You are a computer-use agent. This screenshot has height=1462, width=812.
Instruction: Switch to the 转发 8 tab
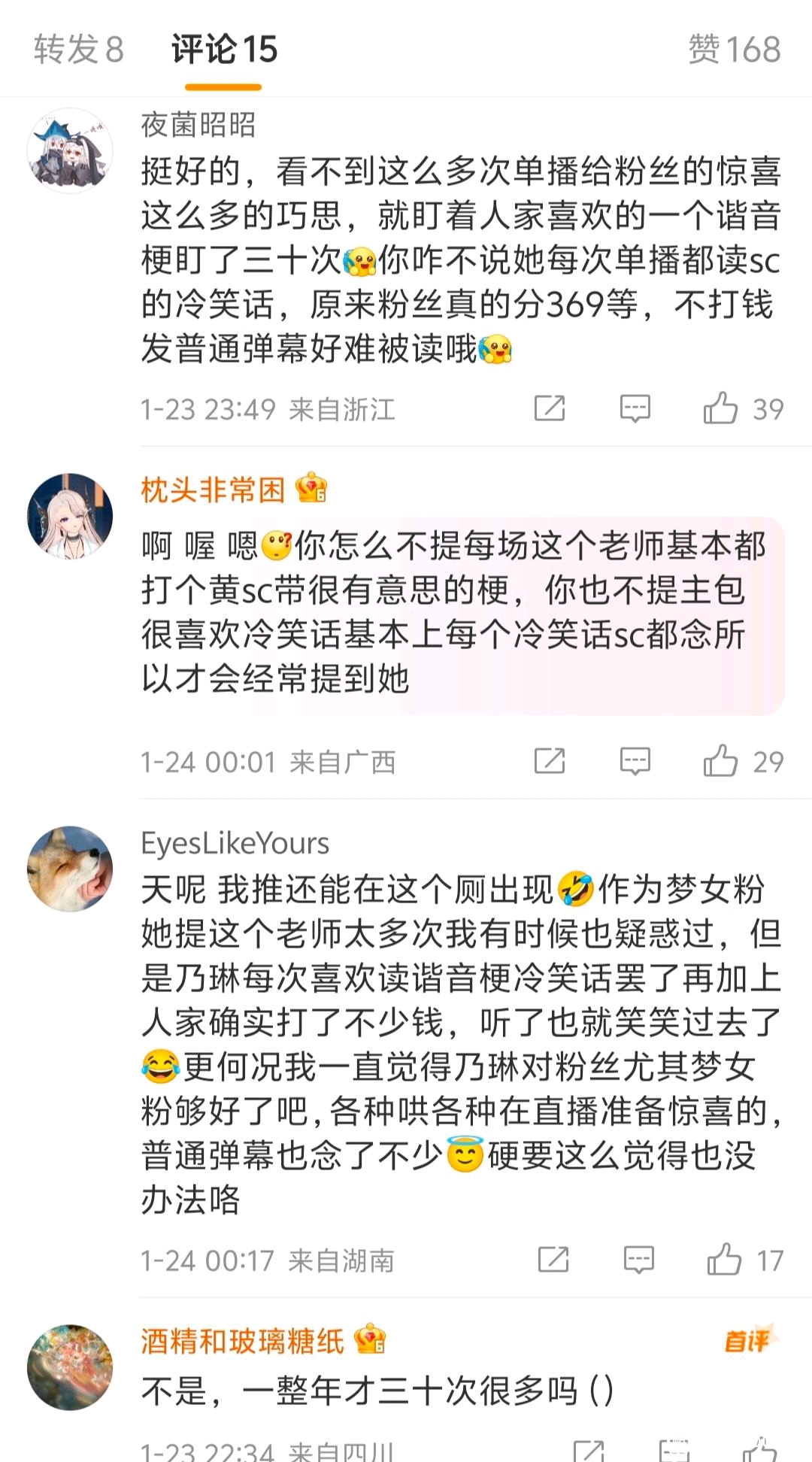78,50
